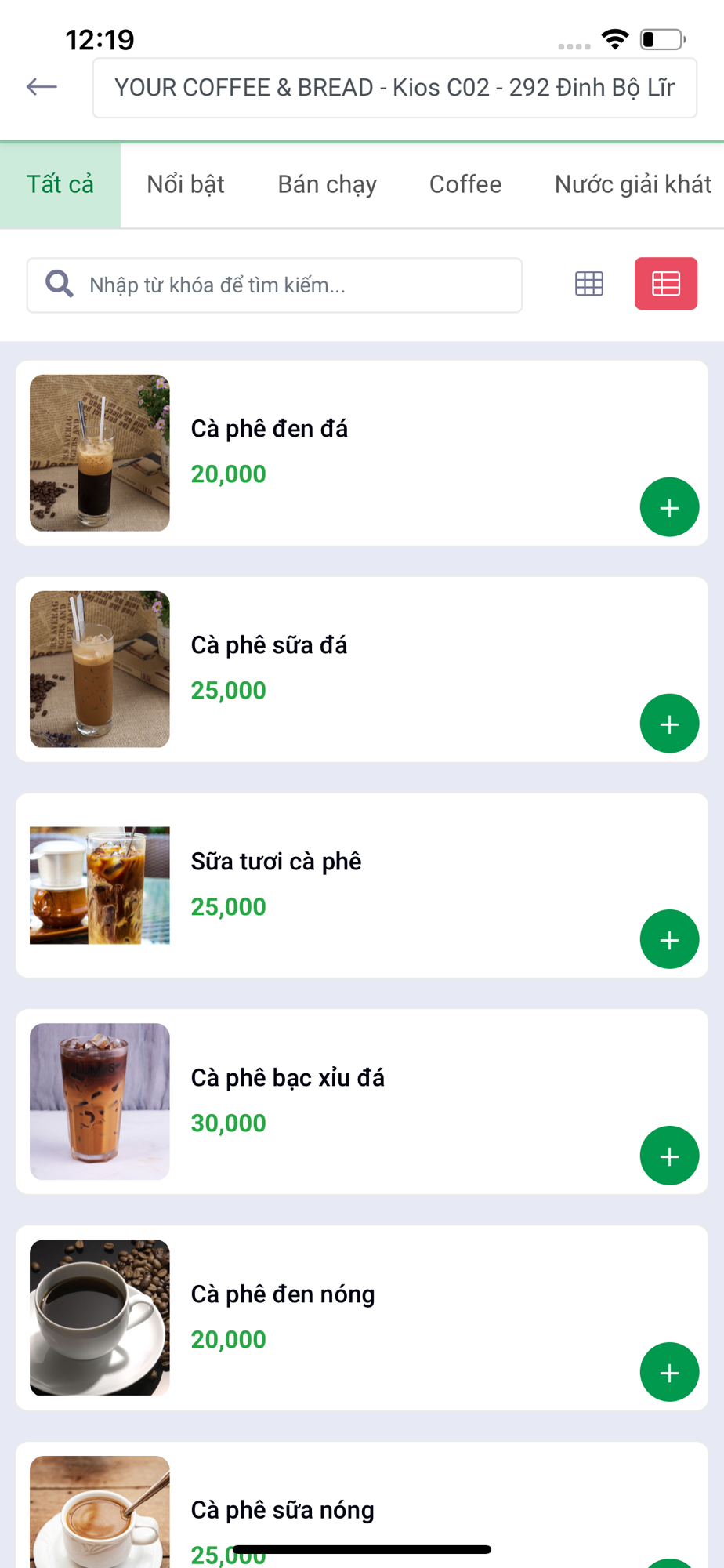This screenshot has width=724, height=1568.
Task: Add Cà phê bạc xỉu đá to order
Action: [x=669, y=1156]
